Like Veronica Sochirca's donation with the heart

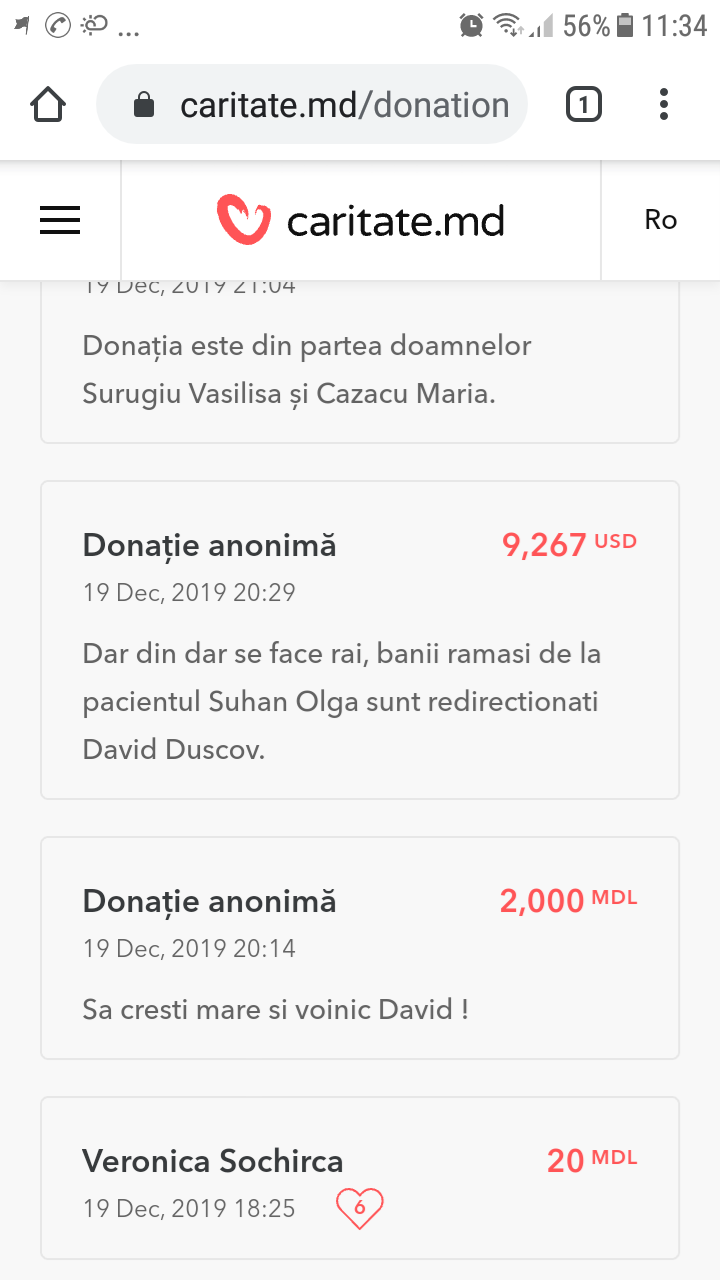click(360, 1209)
